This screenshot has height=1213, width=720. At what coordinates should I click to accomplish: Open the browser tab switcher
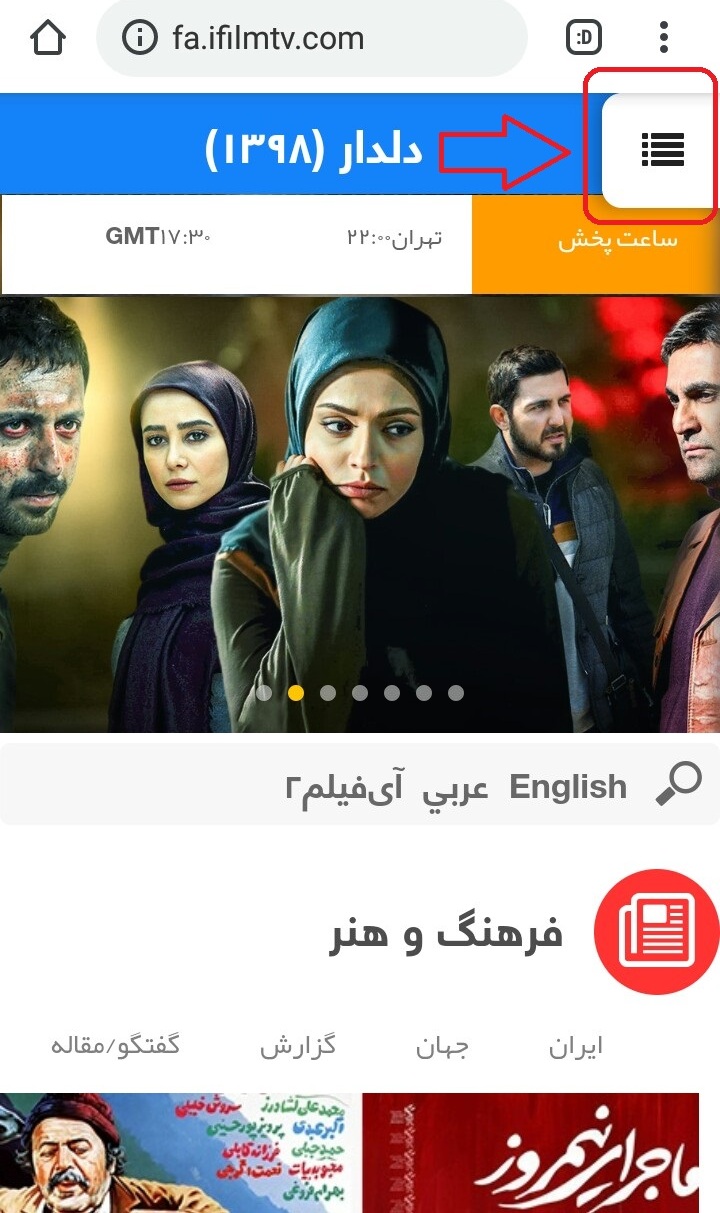584,39
